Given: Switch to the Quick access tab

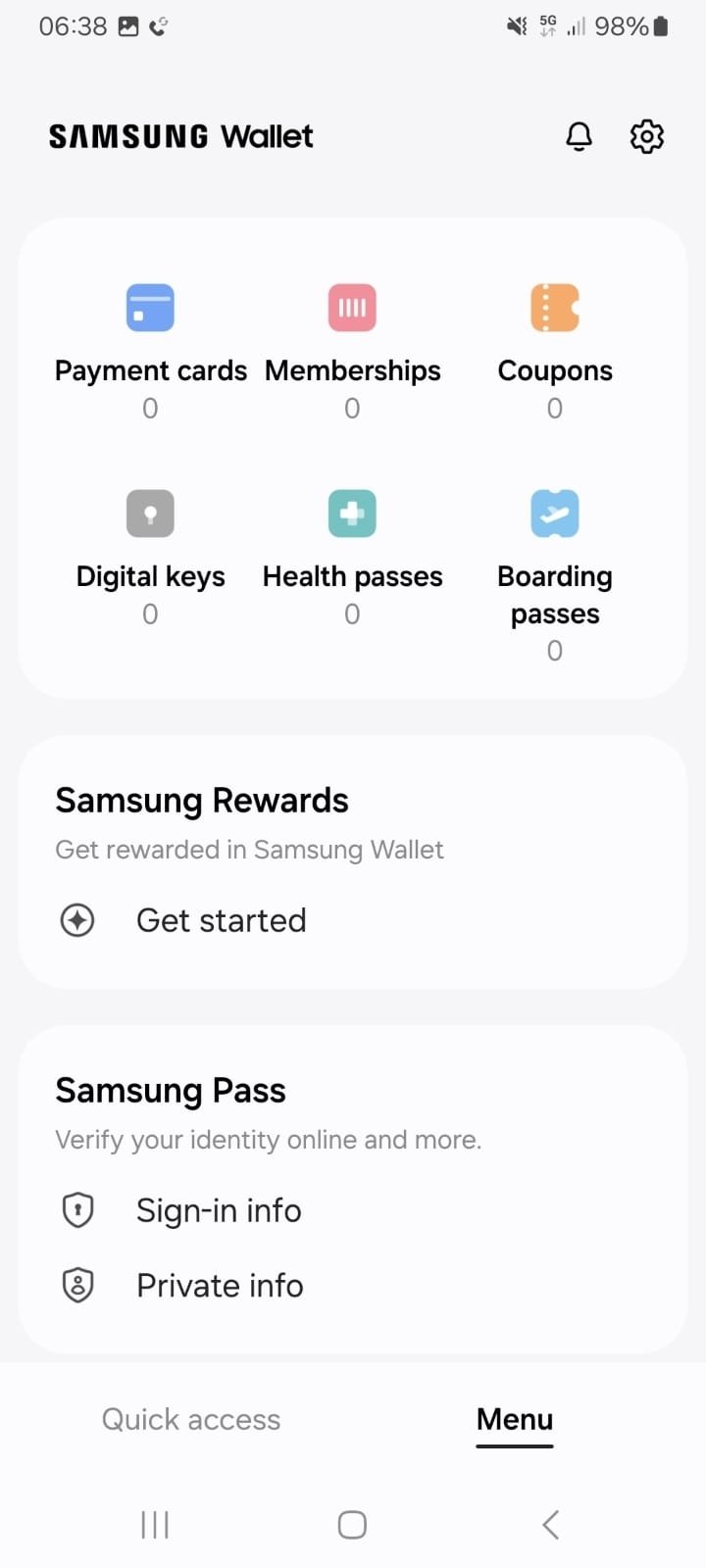Looking at the screenshot, I should pyautogui.click(x=191, y=1419).
